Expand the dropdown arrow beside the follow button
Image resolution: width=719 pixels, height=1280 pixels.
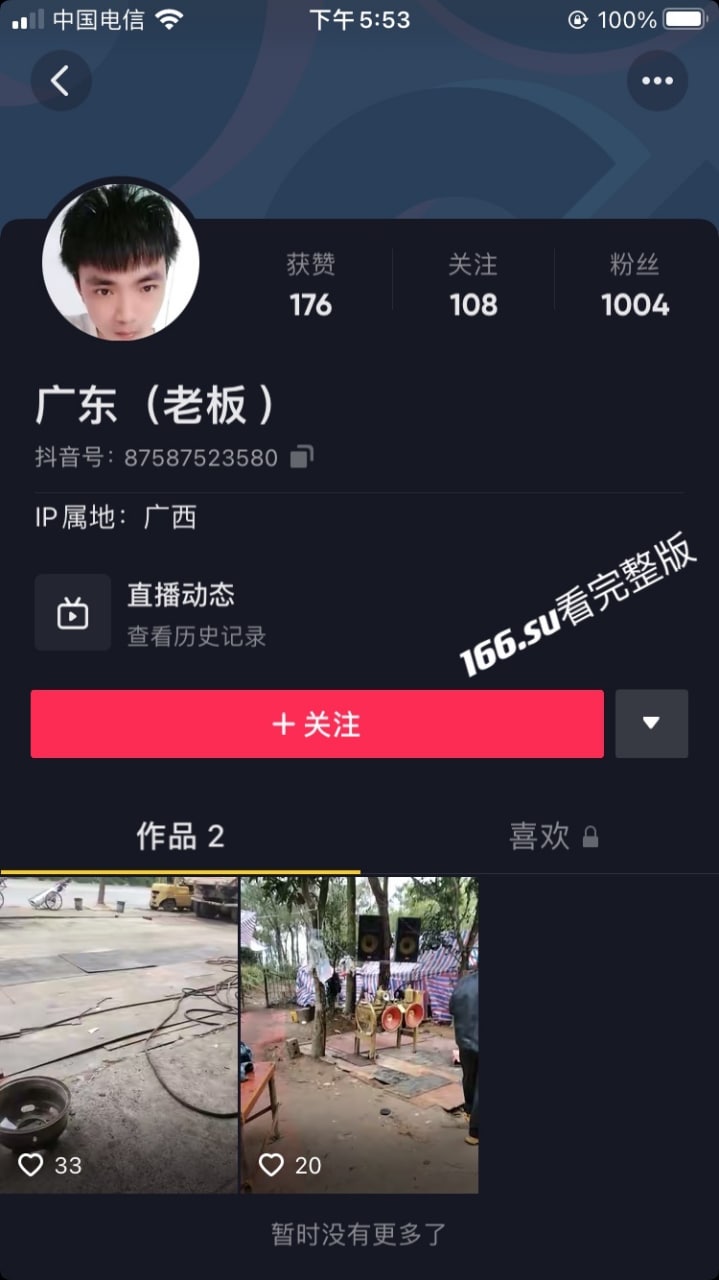point(651,724)
